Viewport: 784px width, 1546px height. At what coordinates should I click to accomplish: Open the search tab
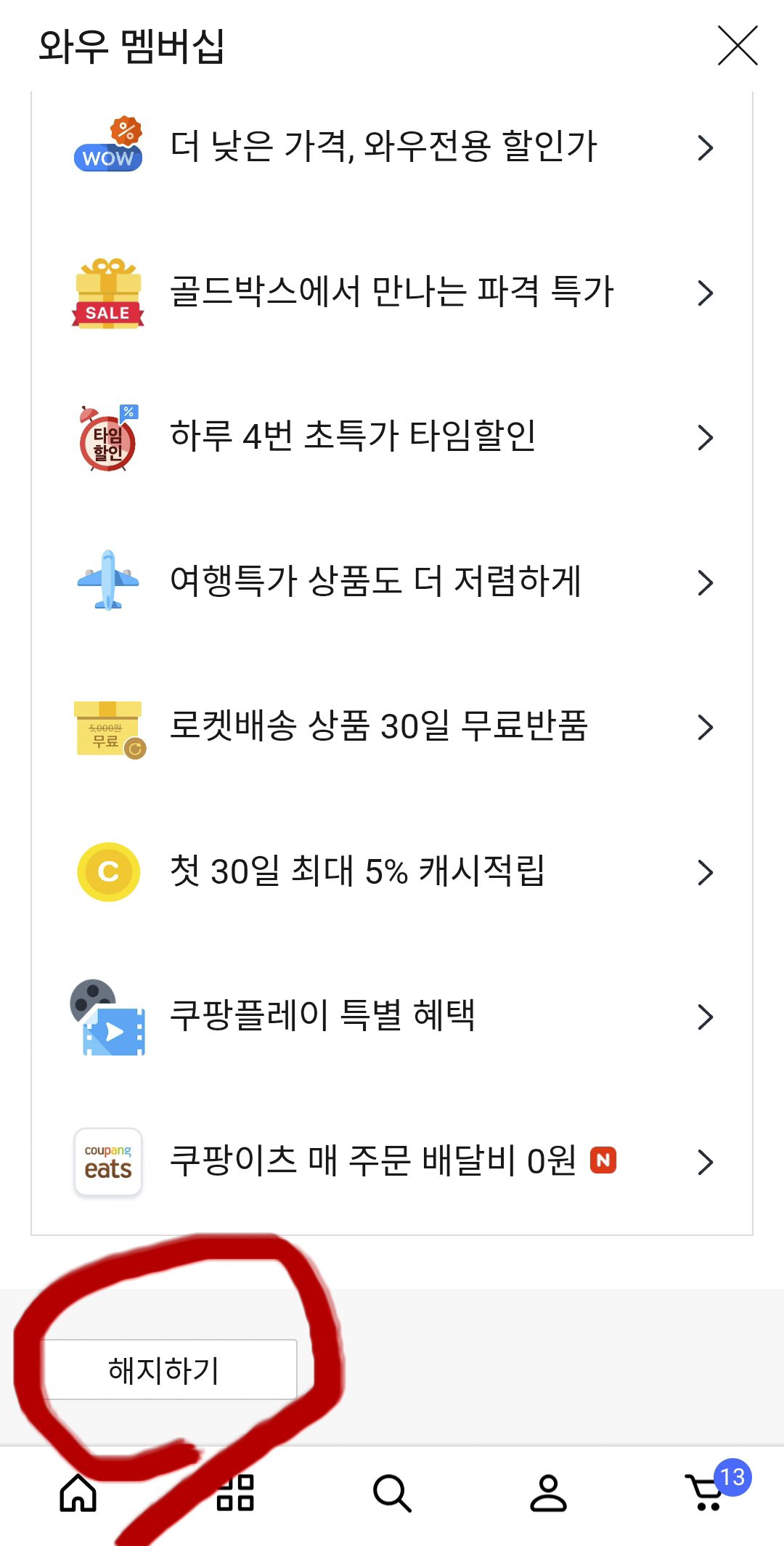tap(392, 1494)
